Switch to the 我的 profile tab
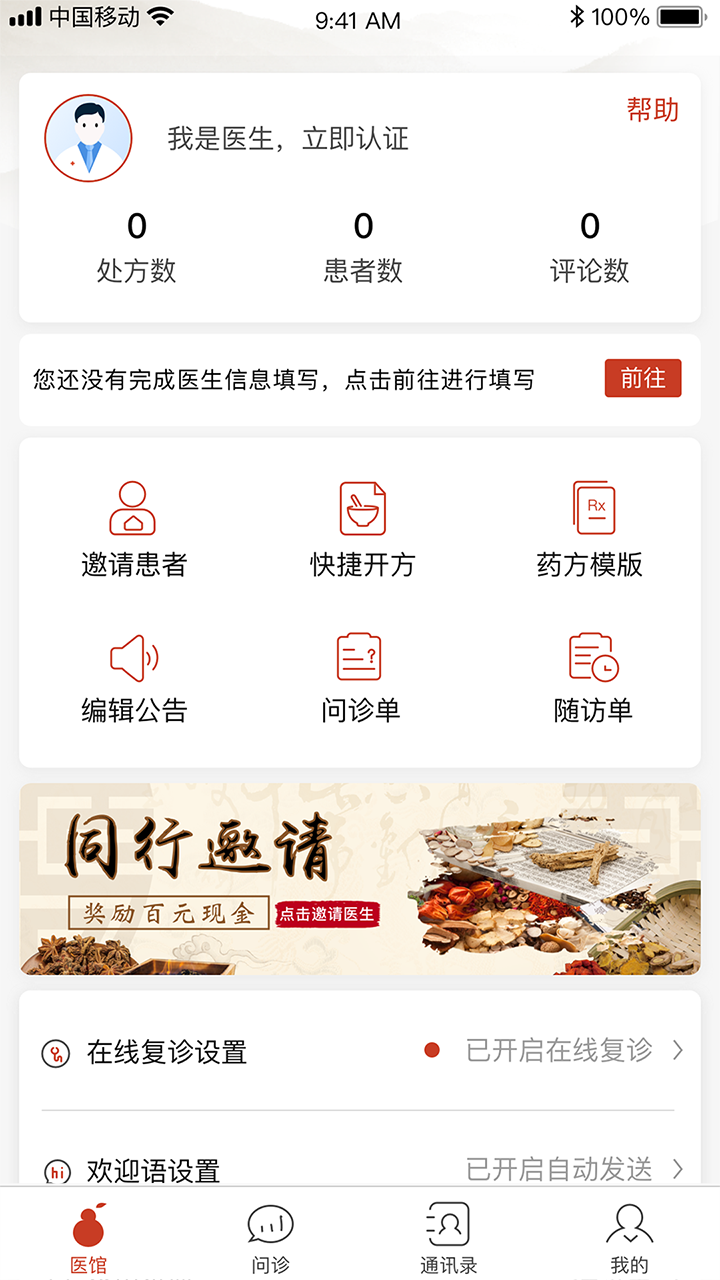The image size is (720, 1280). 629,1238
